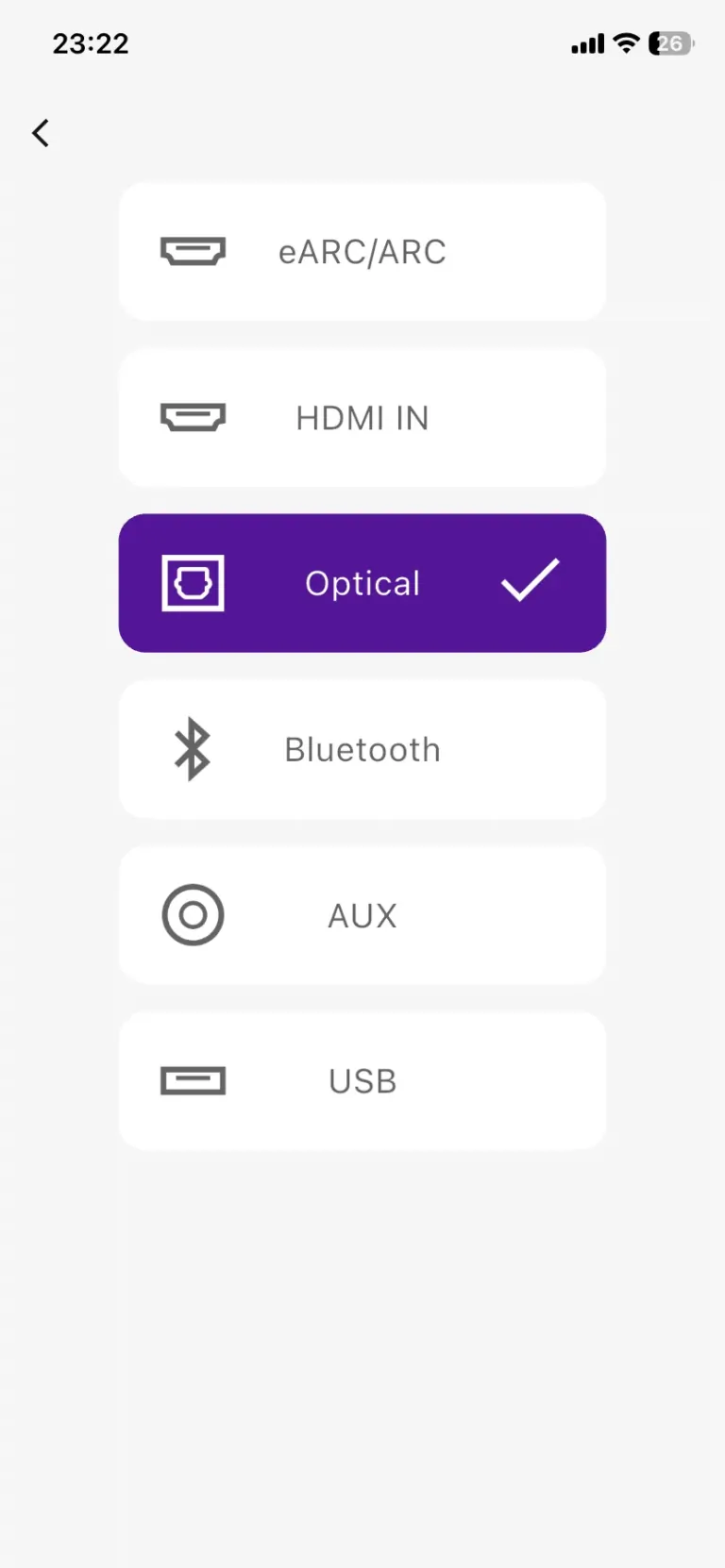Tap the Optical Toslink port icon
The height and width of the screenshot is (1568, 725).
pos(193,583)
